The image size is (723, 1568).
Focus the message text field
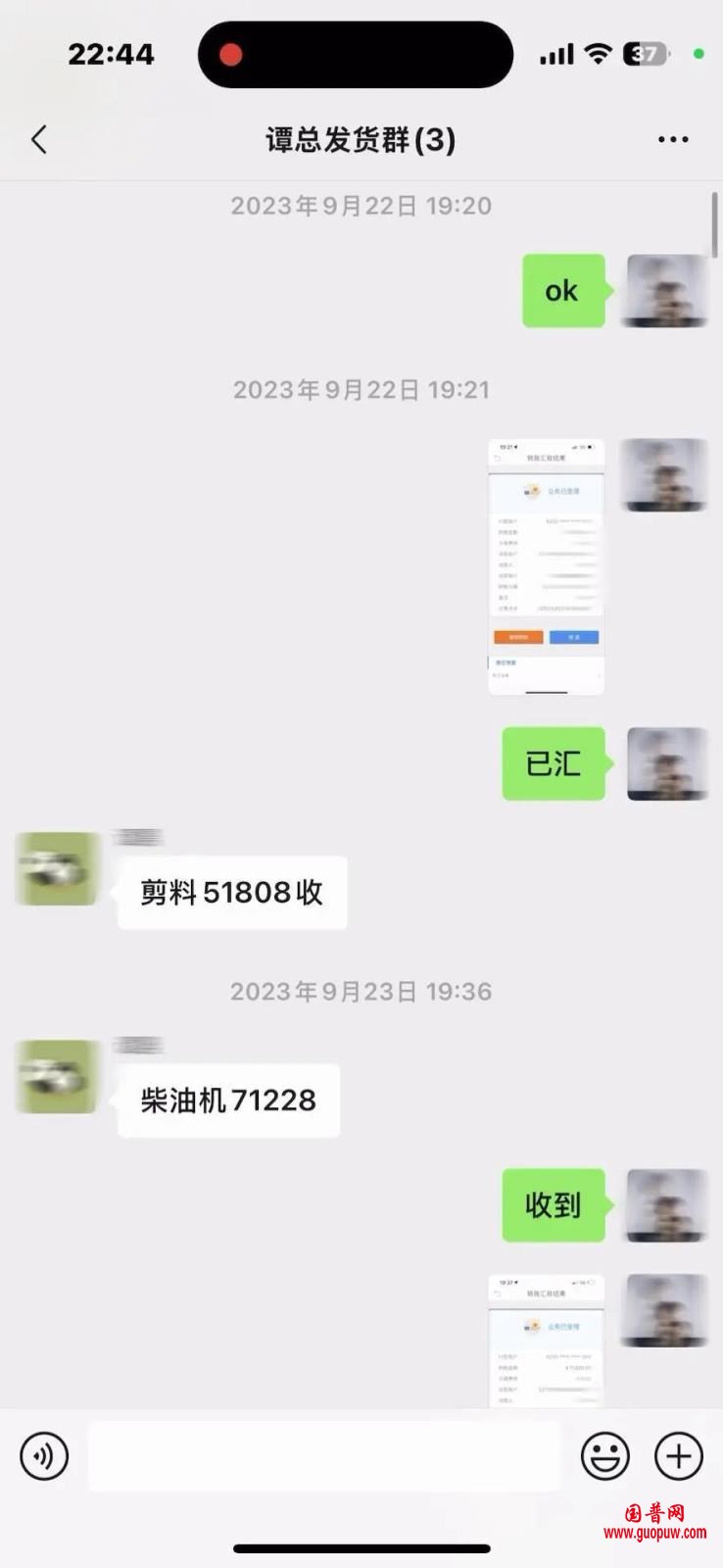click(x=323, y=1456)
